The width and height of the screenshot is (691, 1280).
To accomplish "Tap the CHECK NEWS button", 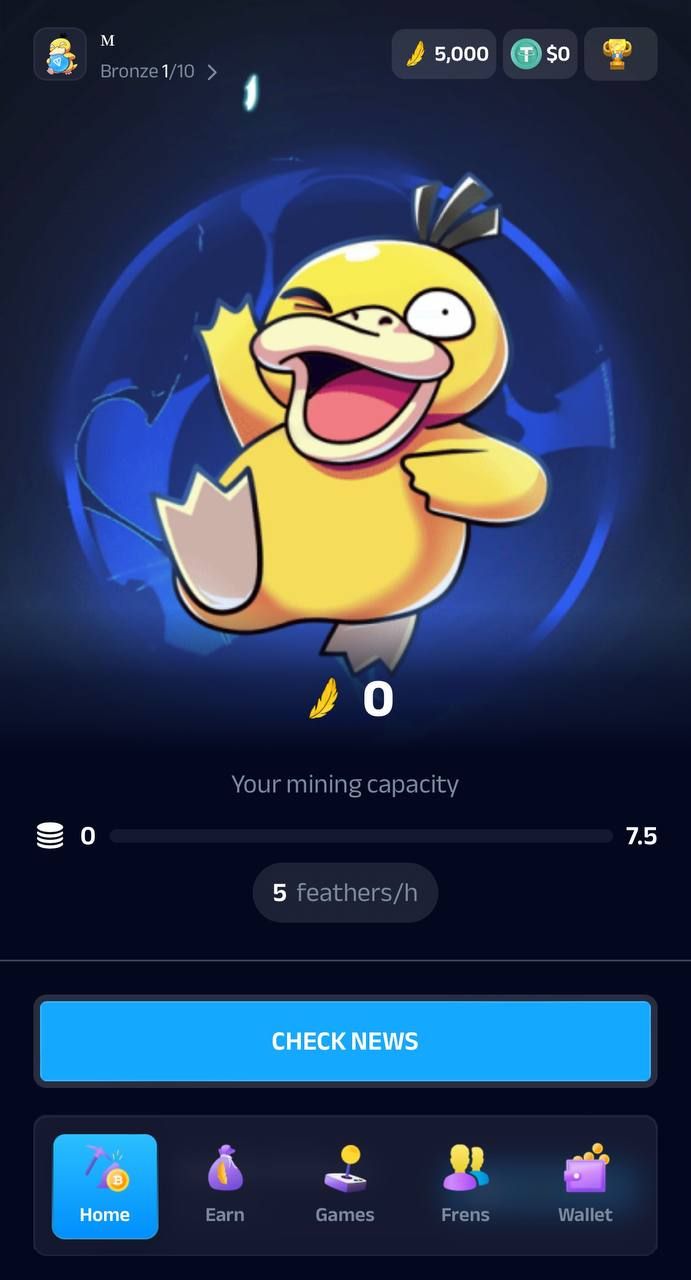I will click(345, 1041).
